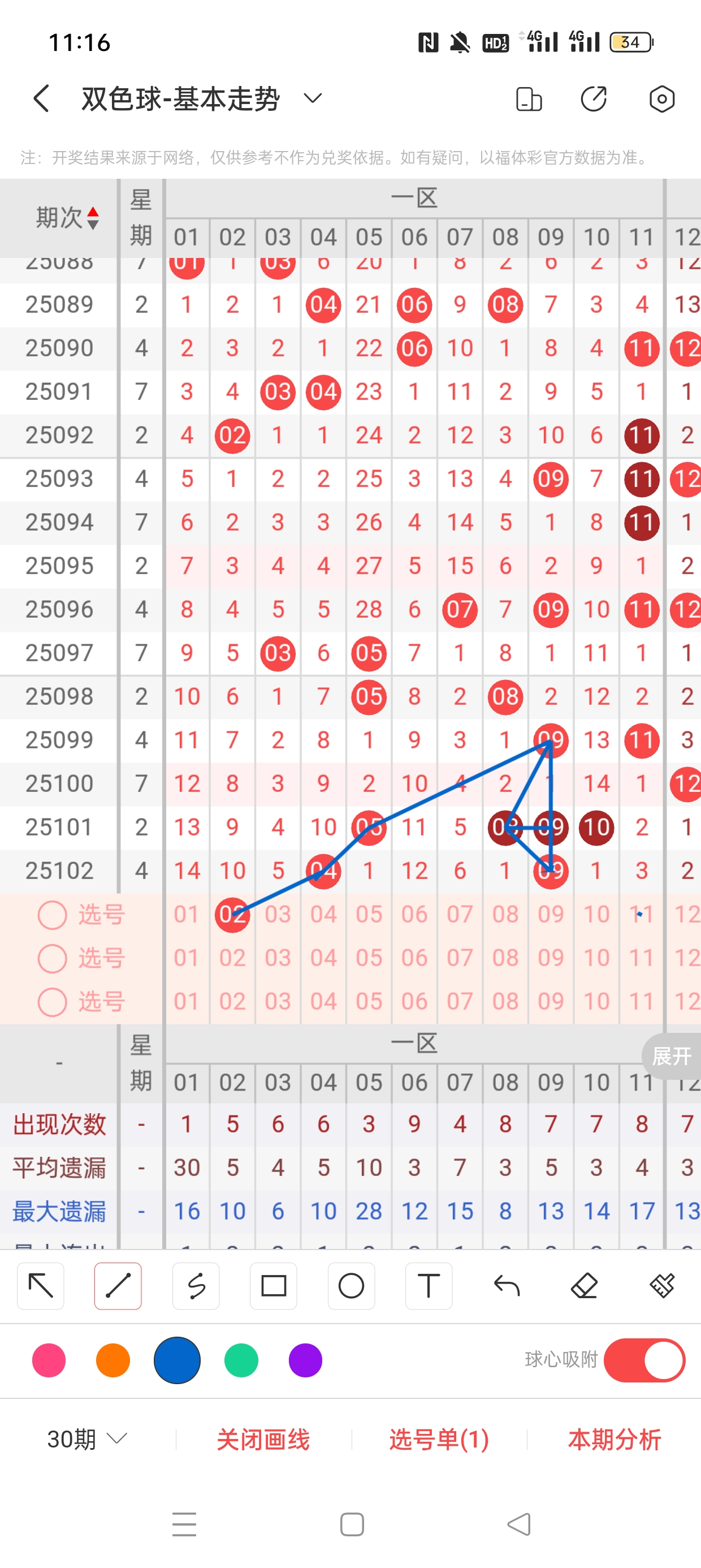Tap the 展开 expand button
Image resolution: width=701 pixels, height=1568 pixels.
click(x=671, y=1056)
